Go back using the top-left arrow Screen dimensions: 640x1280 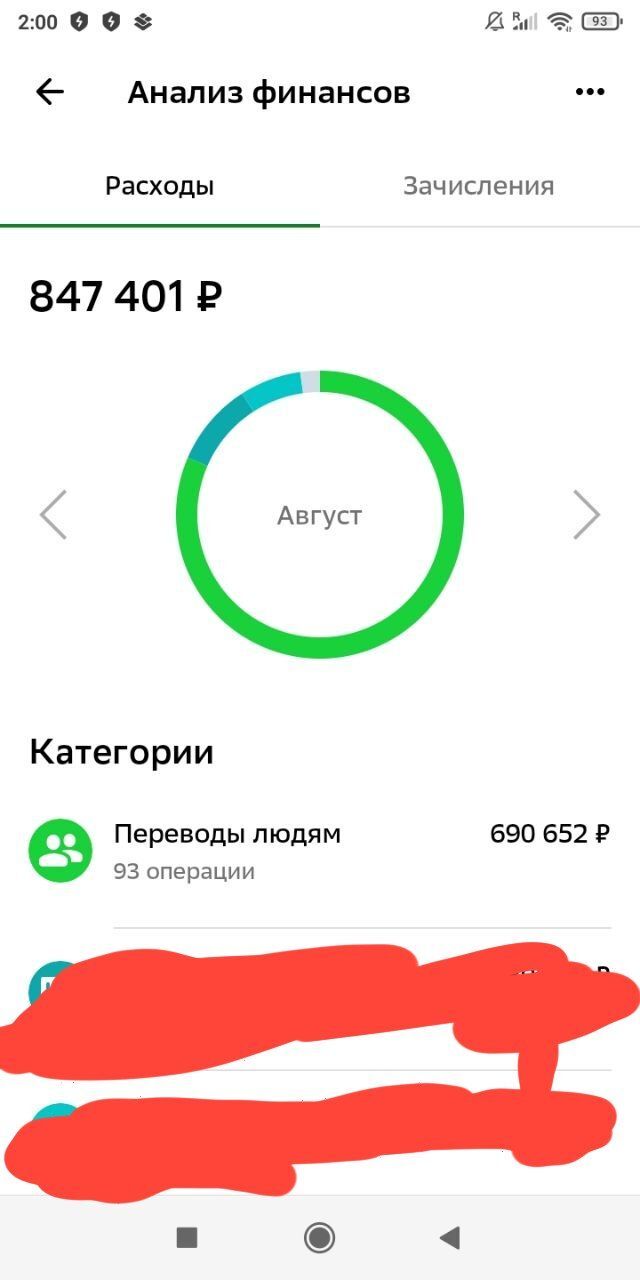click(50, 93)
